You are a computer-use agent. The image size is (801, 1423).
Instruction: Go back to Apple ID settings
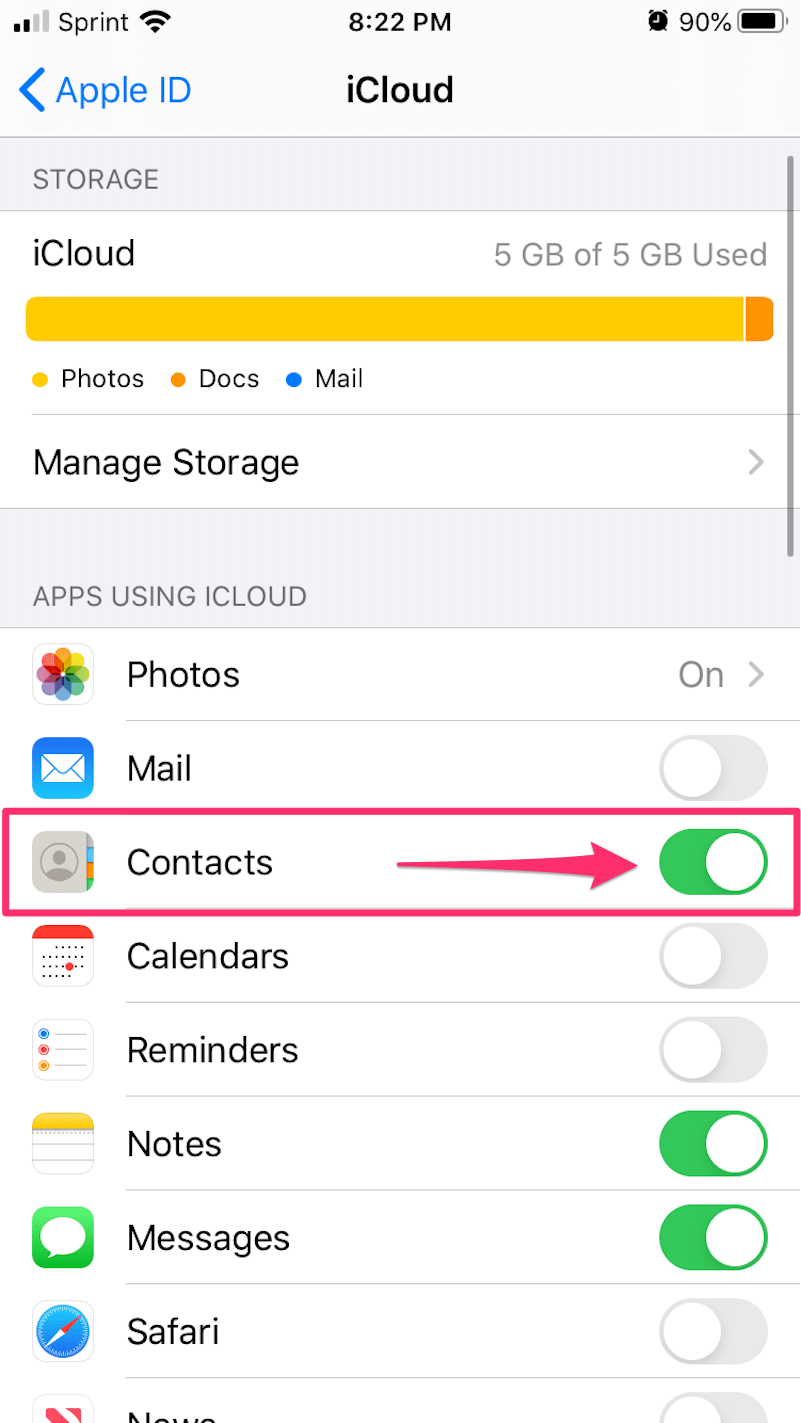click(x=105, y=91)
